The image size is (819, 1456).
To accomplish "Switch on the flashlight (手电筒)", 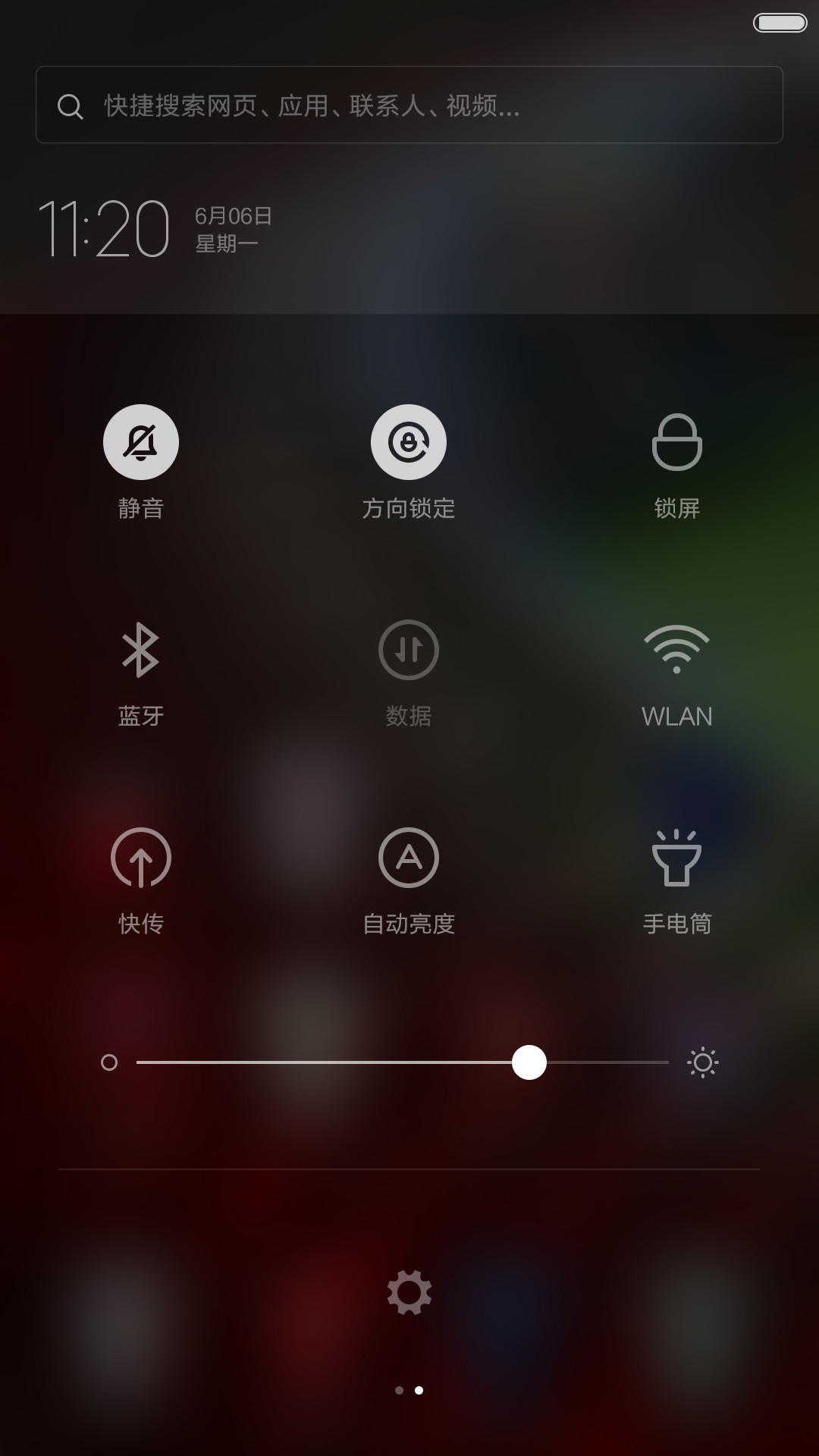I will pyautogui.click(x=677, y=858).
